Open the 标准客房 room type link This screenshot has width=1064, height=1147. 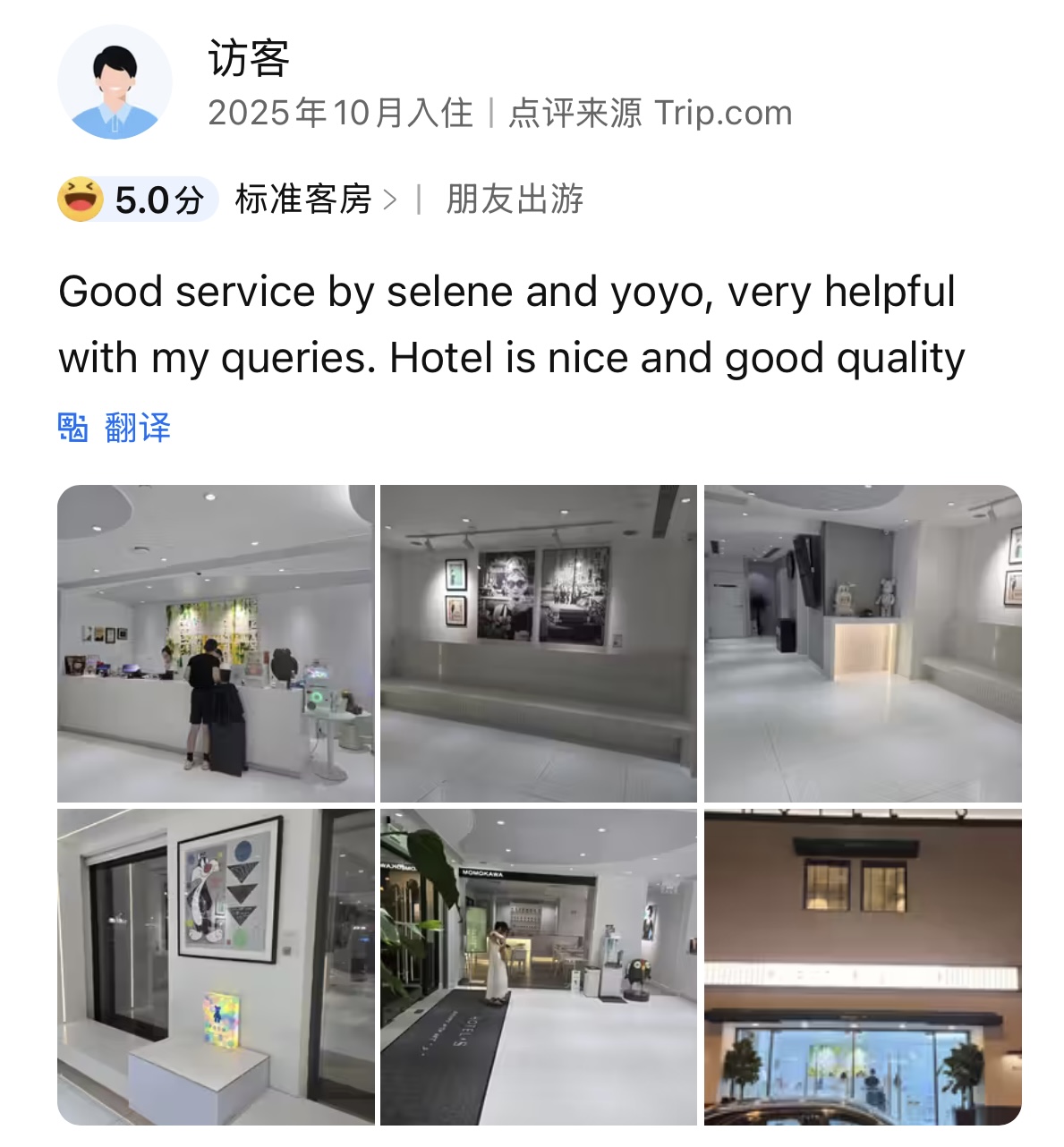point(315,199)
